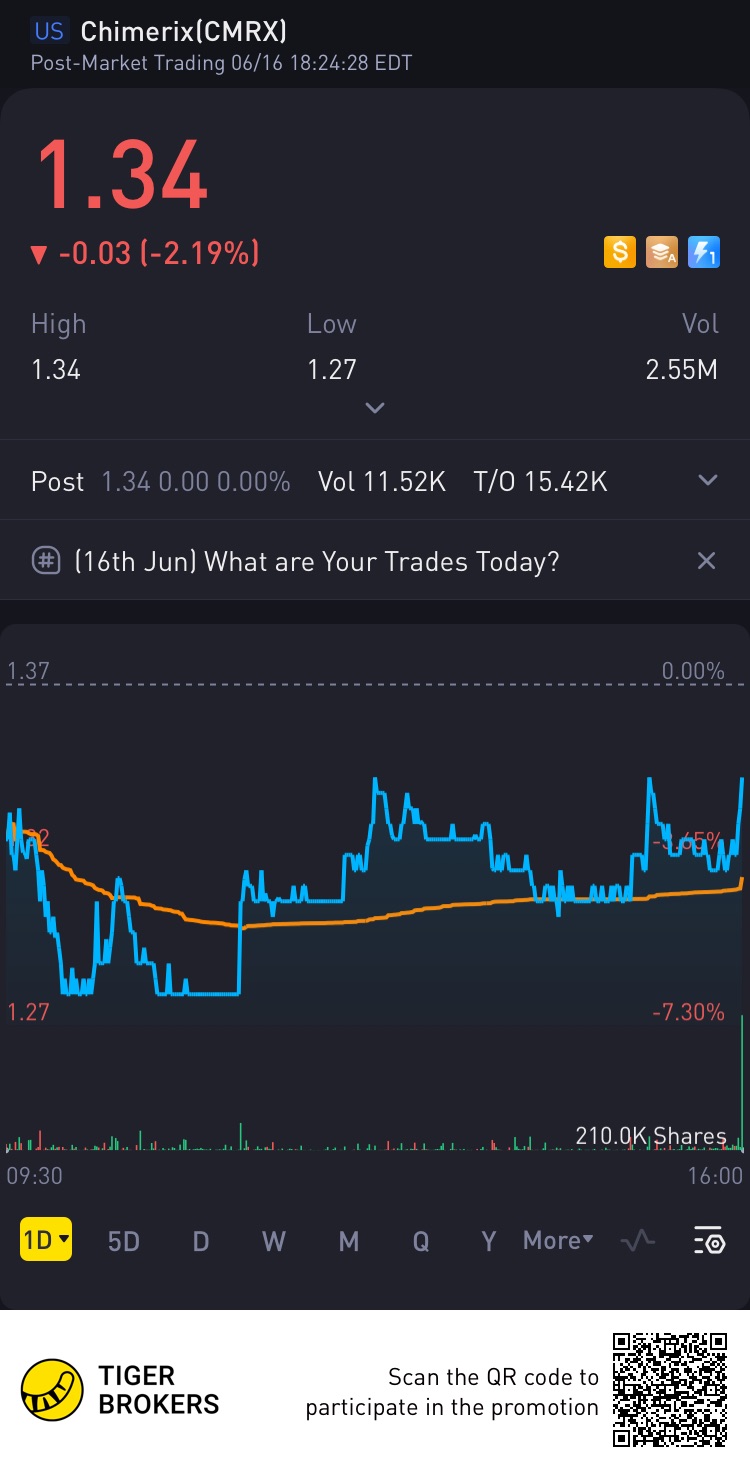Show the M monthly chart
Screen dimensions: 750x1470
pos(348,1241)
